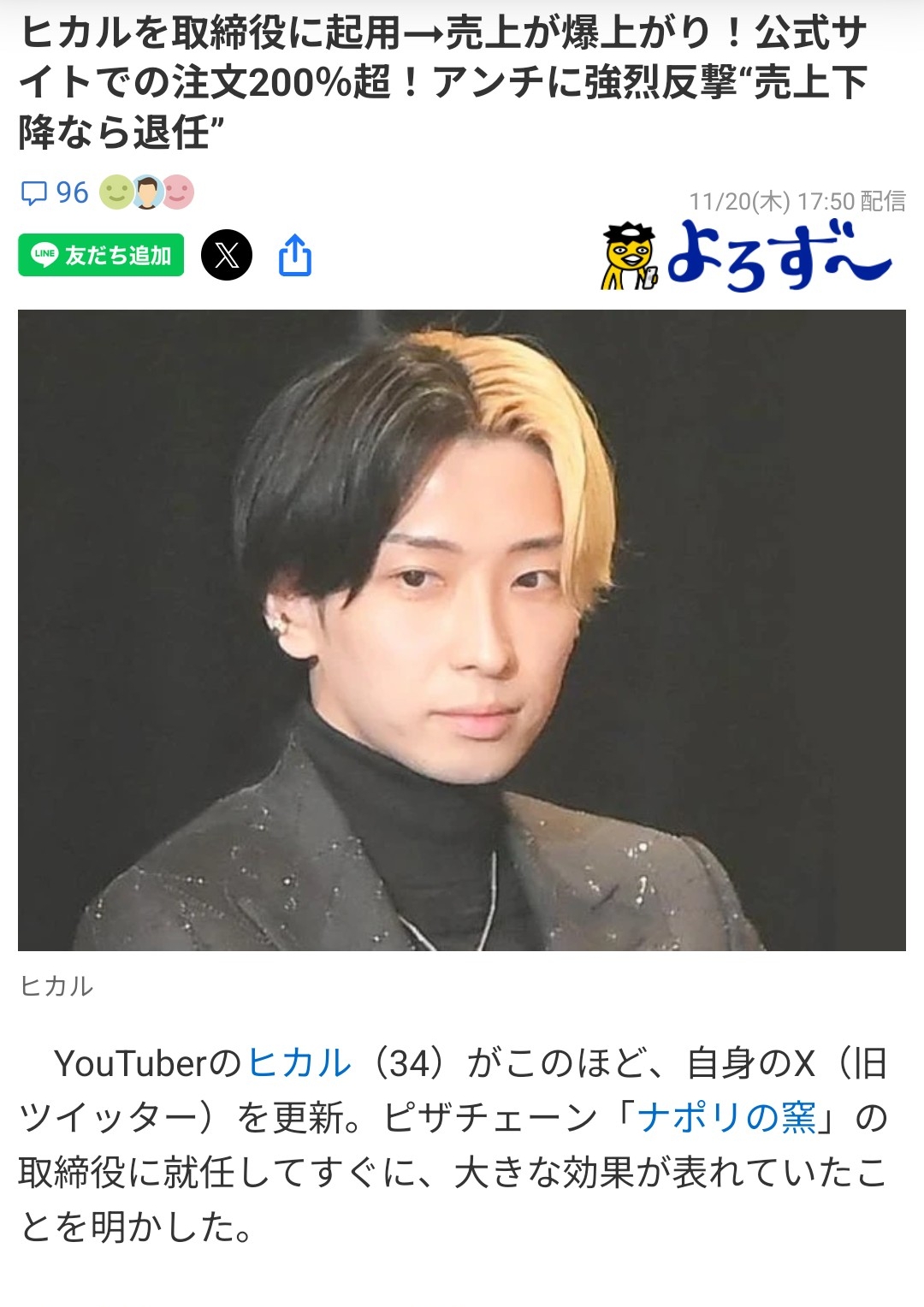Open the ナポリの窯 link

pyautogui.click(x=727, y=1117)
